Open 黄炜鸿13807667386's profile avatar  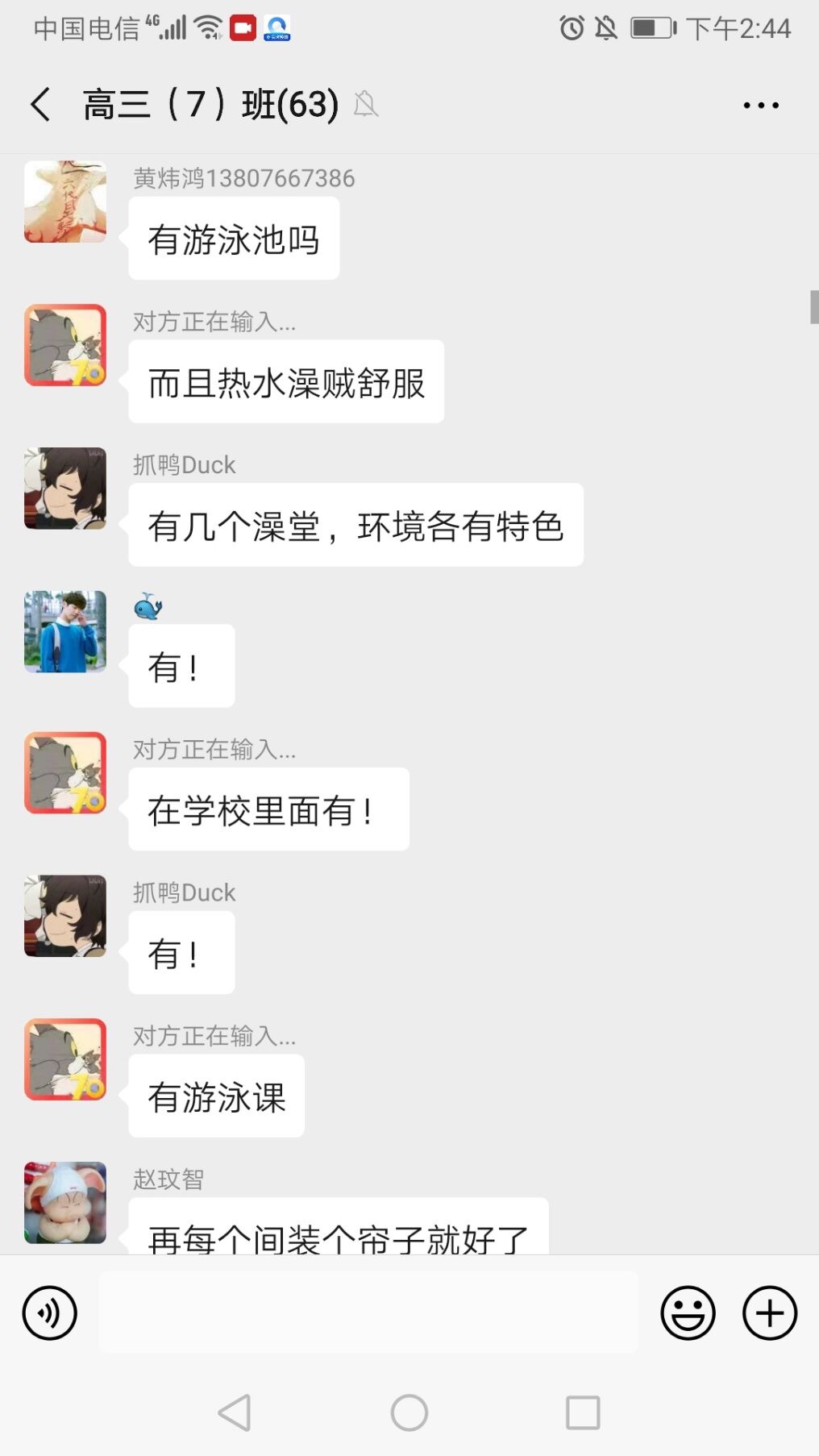click(65, 202)
